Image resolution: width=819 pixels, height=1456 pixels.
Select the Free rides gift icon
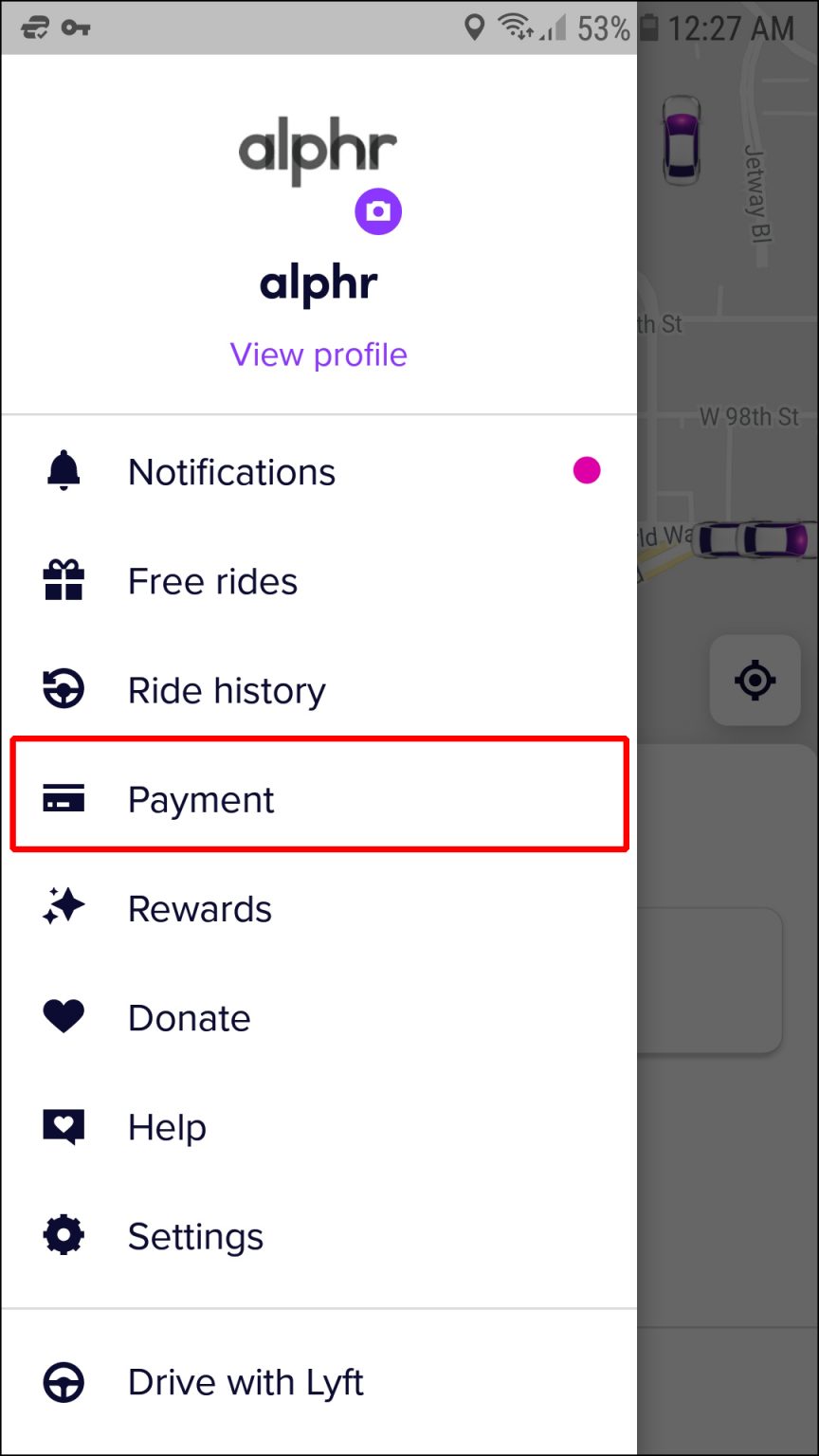[x=62, y=581]
